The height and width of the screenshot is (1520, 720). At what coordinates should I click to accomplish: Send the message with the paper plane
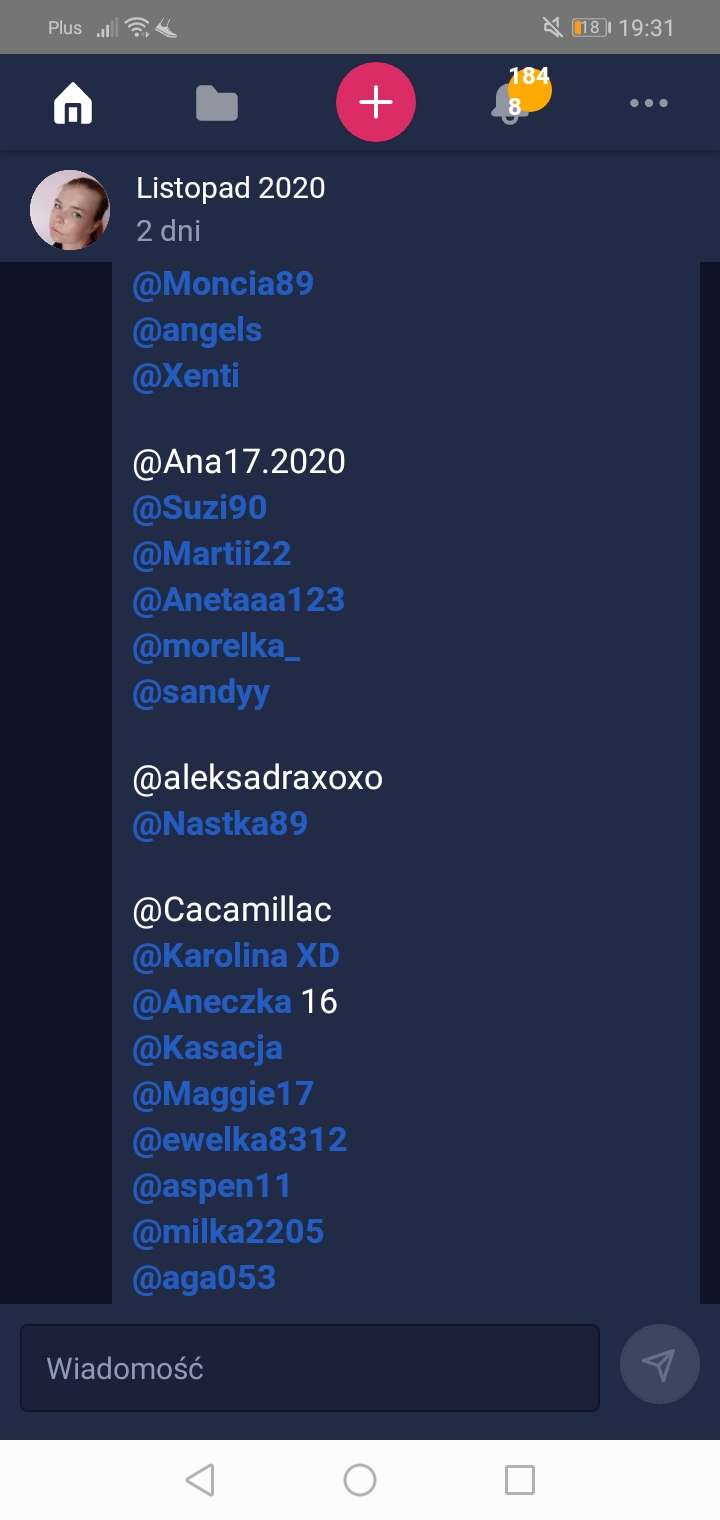click(659, 1364)
